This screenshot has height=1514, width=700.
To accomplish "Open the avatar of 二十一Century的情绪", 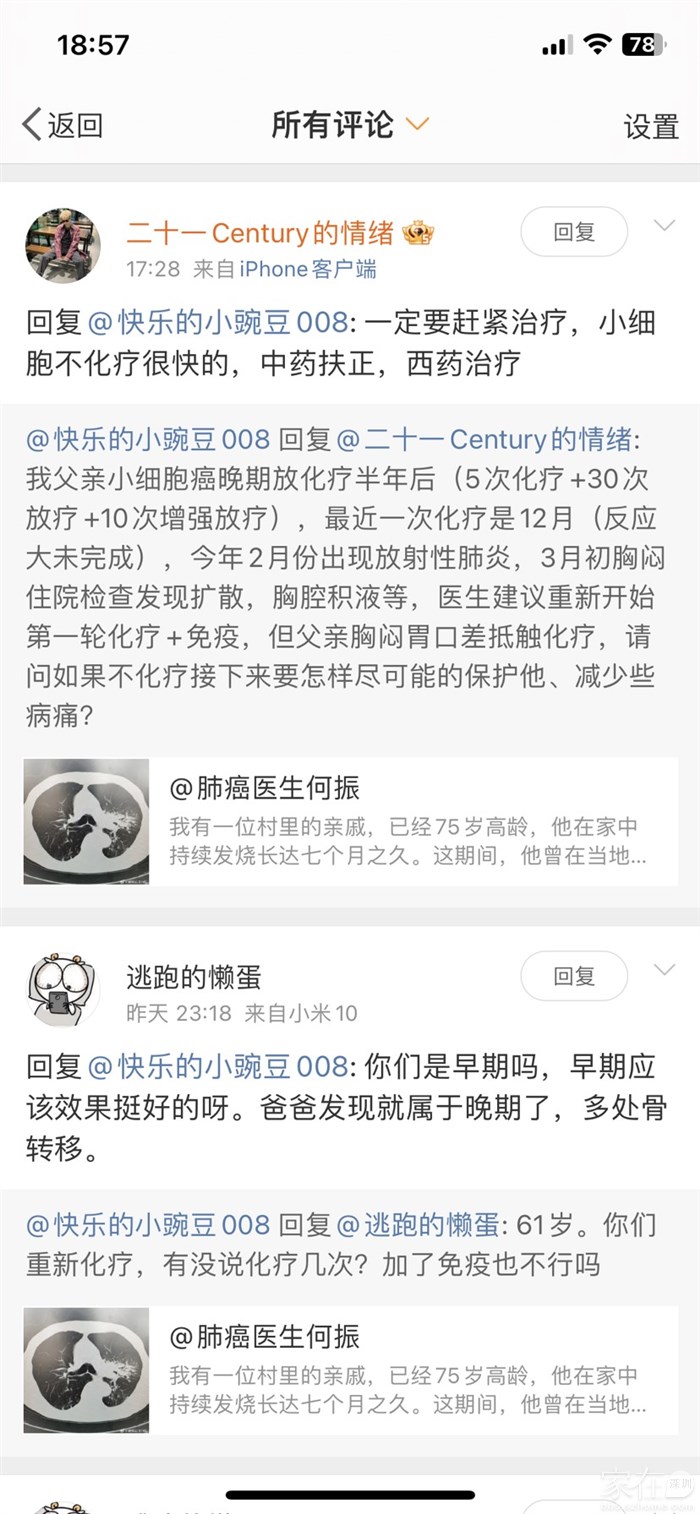I will 63,246.
